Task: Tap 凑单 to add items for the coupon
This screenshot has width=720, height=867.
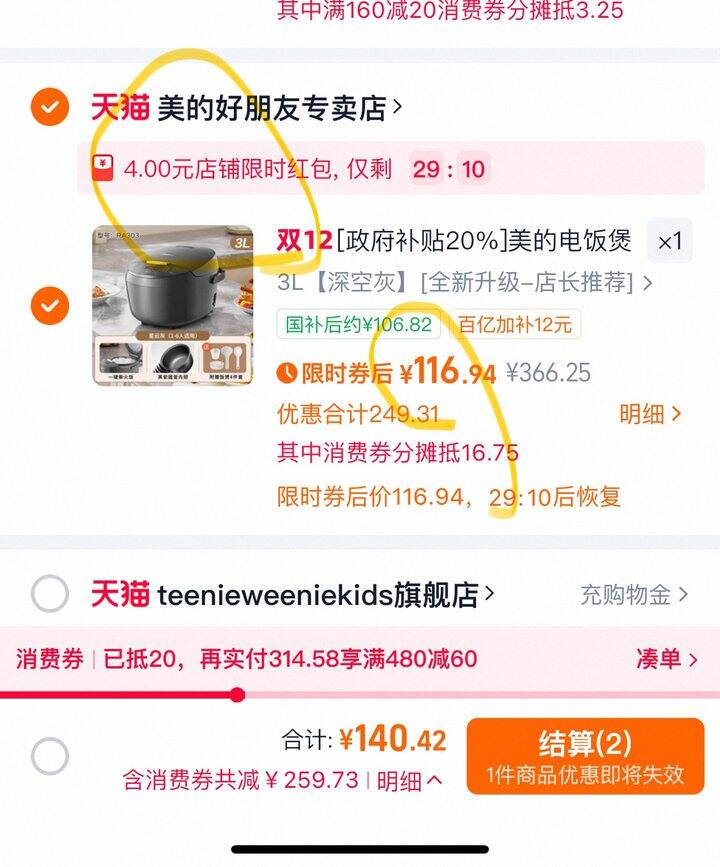Action: tap(666, 659)
